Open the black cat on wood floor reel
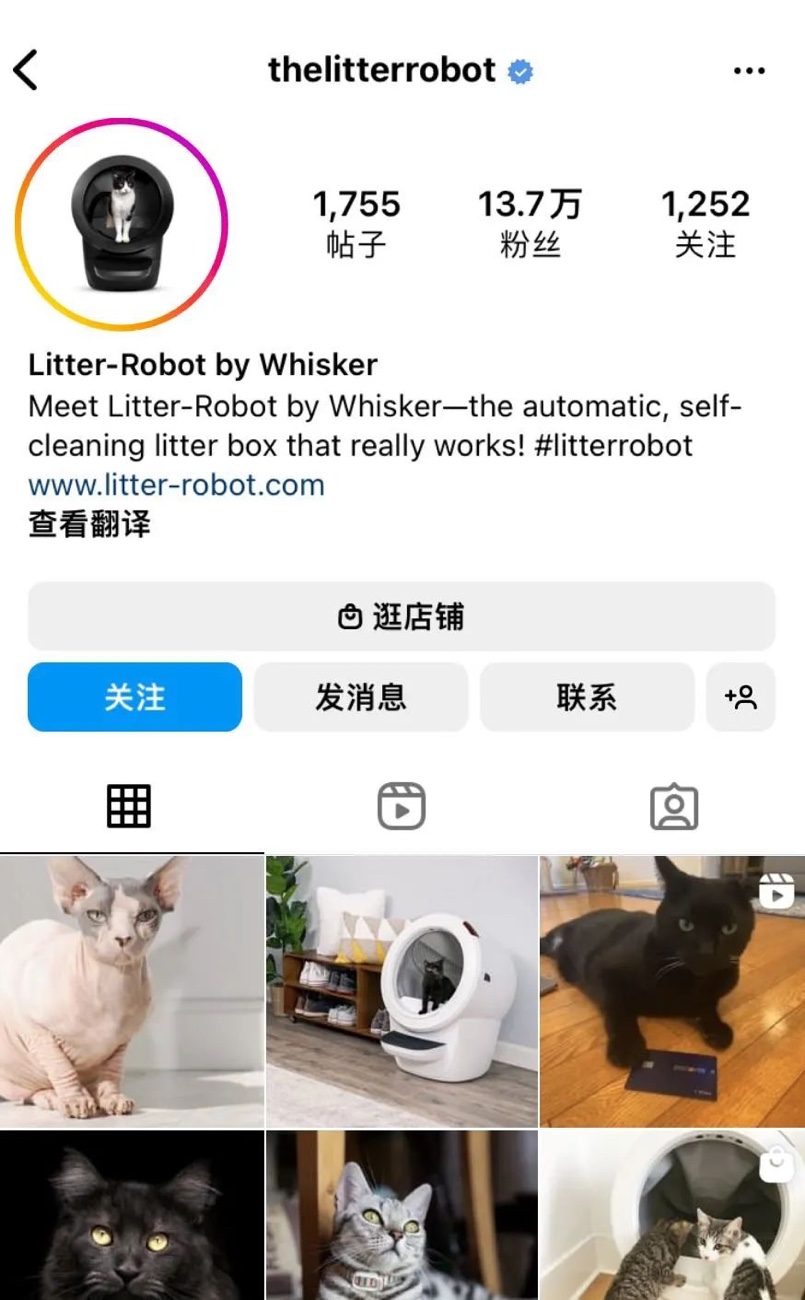Viewport: 805px width, 1300px height. 672,990
